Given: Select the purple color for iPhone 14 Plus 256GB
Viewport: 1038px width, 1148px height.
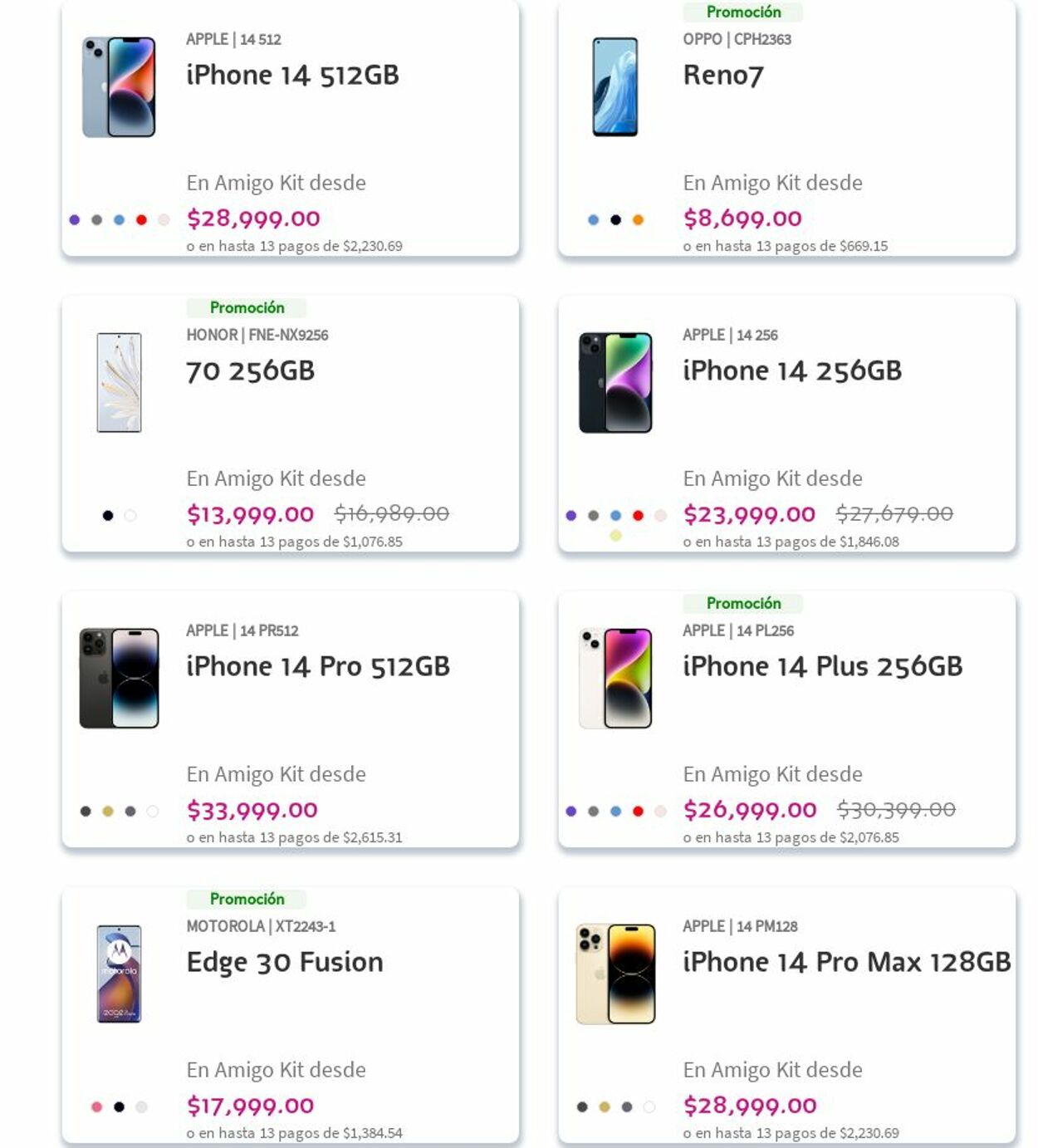Looking at the screenshot, I should [570, 812].
